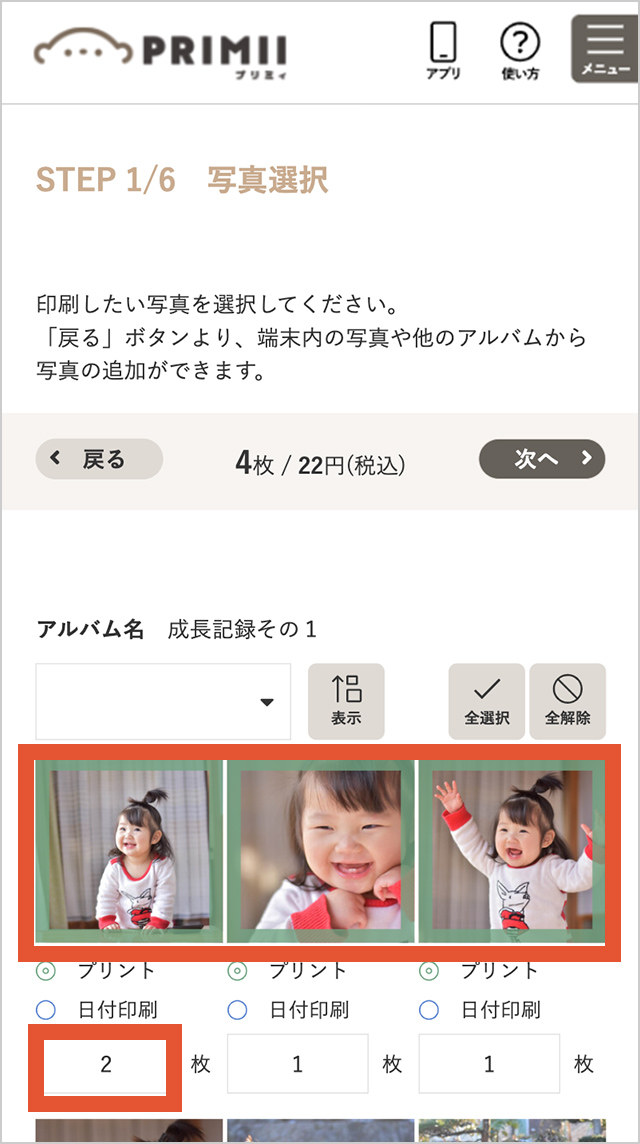Select the photo of the girl raising her hand
This screenshot has width=640, height=1144.
511,851
